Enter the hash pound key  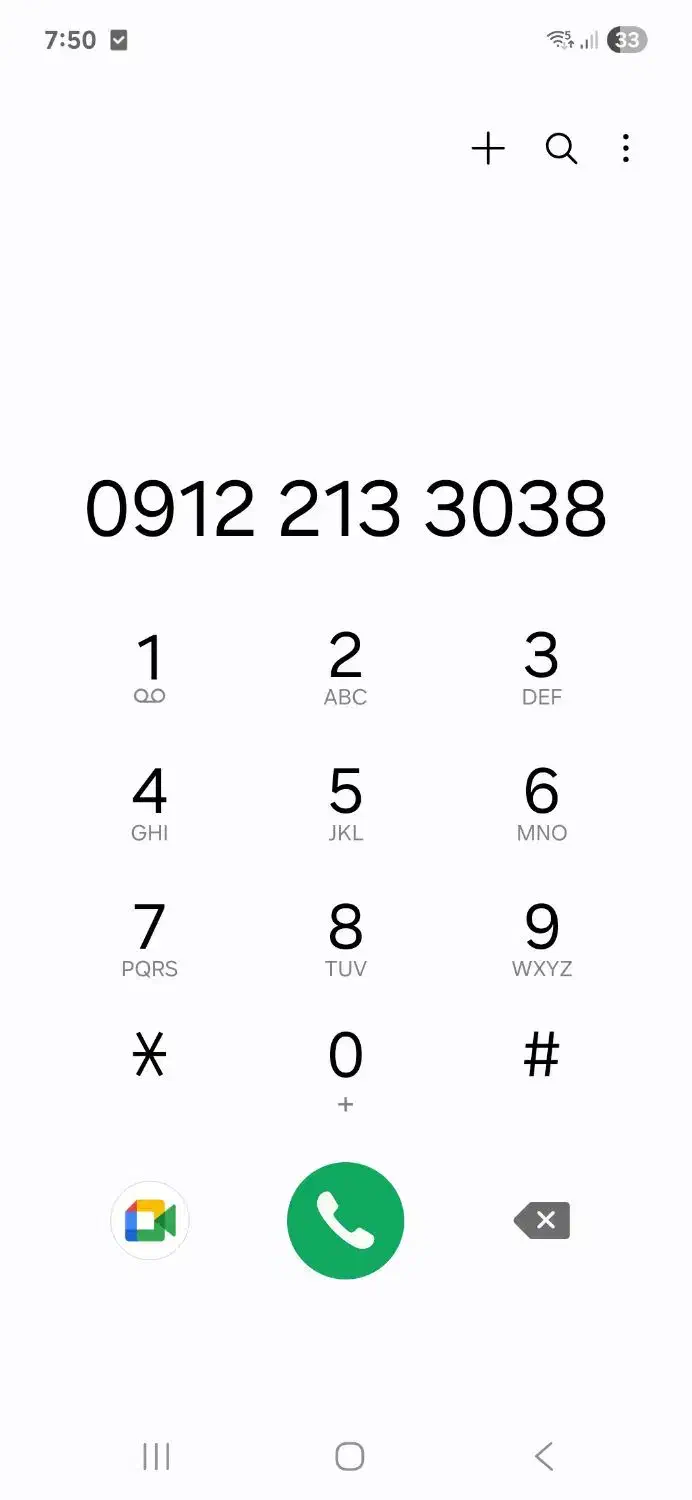(x=541, y=1056)
